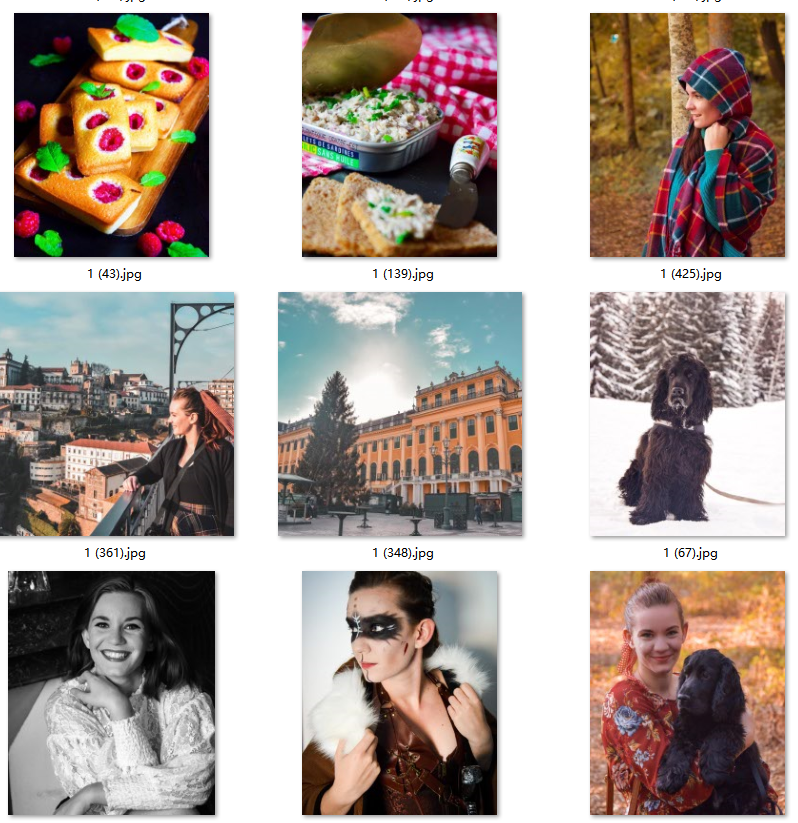798x823 pixels.
Task: Open the photo named 1 (361).jpg
Action: click(x=117, y=414)
